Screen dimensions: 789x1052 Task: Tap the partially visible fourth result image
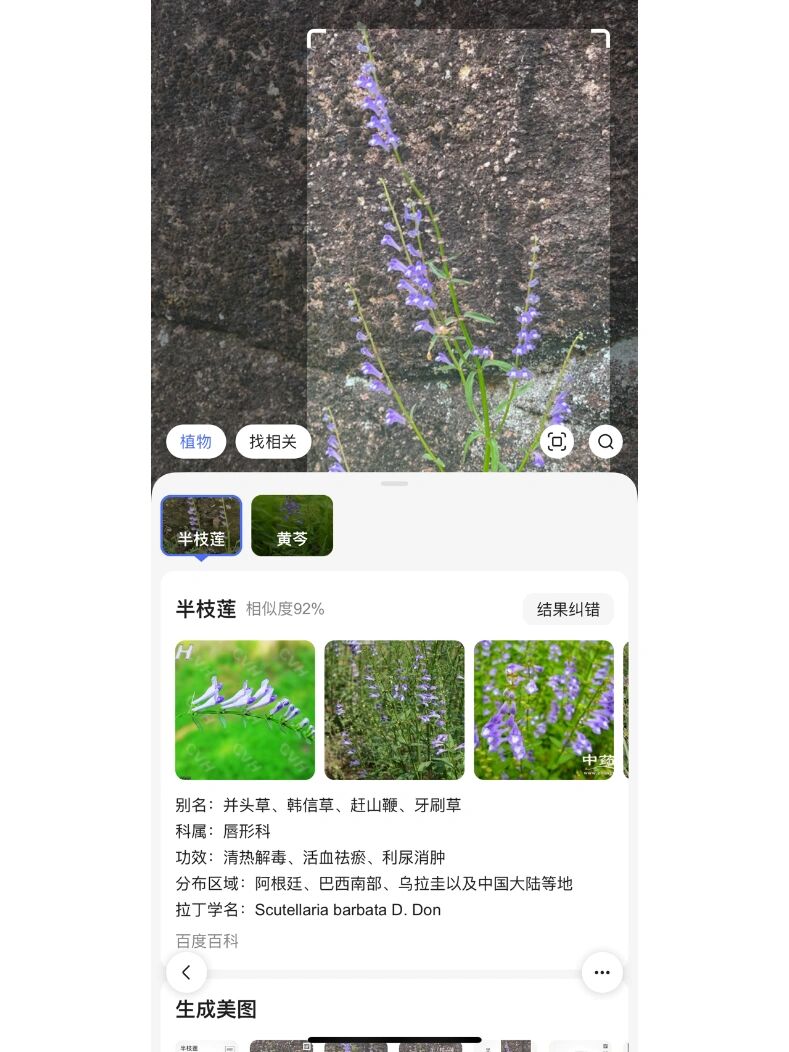[628, 710]
